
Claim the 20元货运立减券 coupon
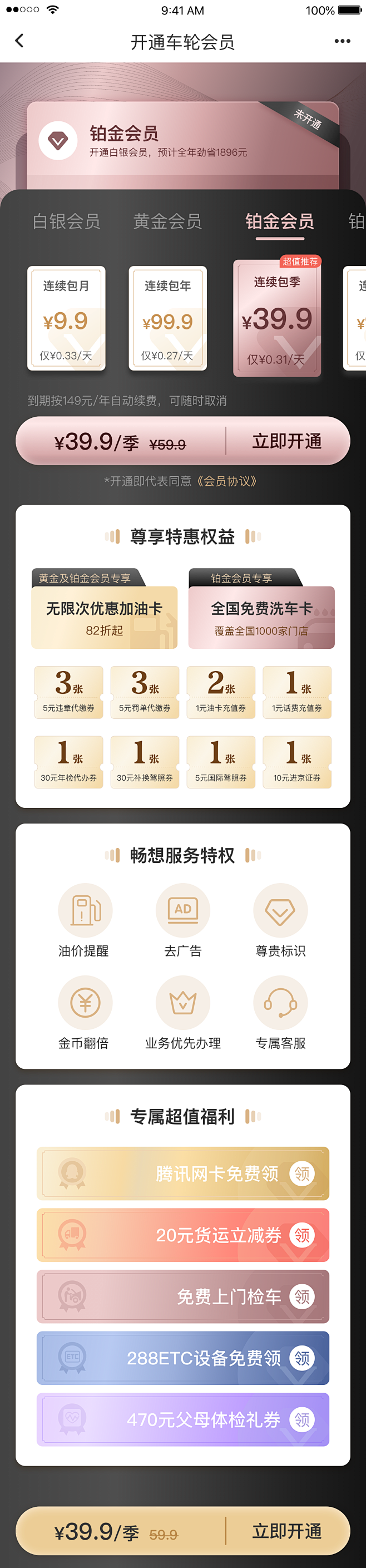coord(302,1235)
